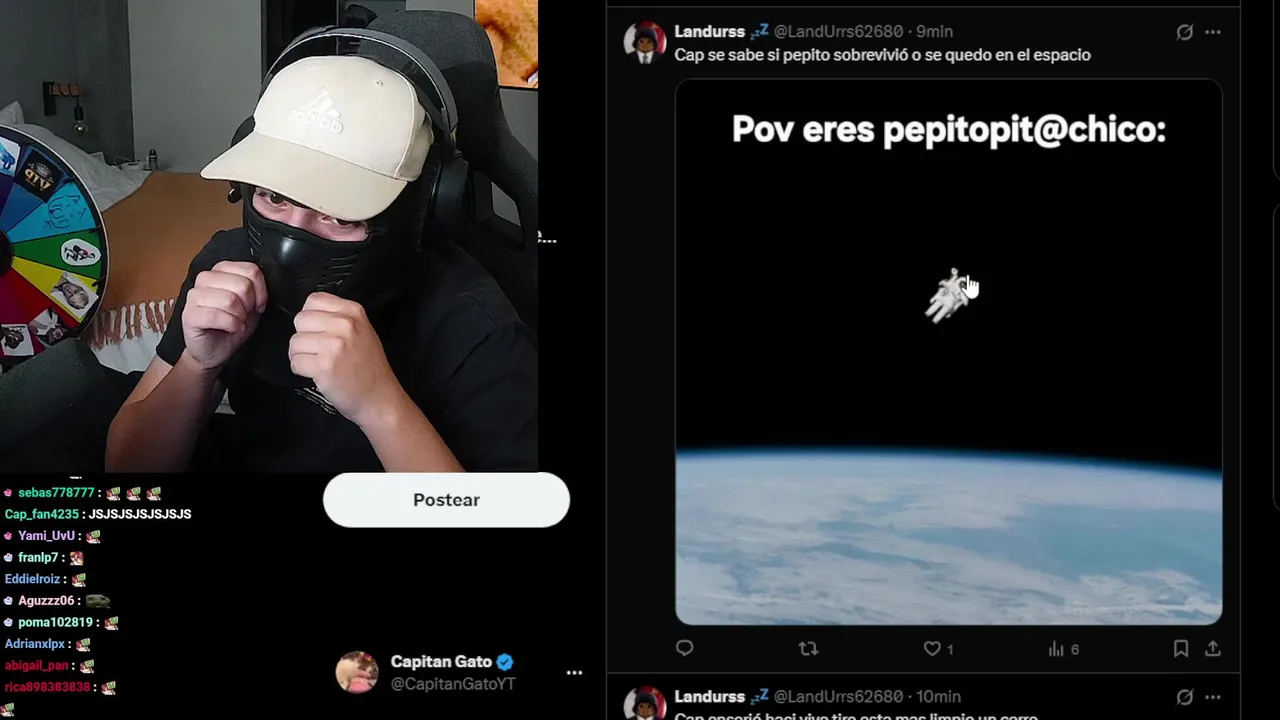Open the Capitan Gato account menu dots
This screenshot has height=720, width=1280.
click(x=574, y=673)
